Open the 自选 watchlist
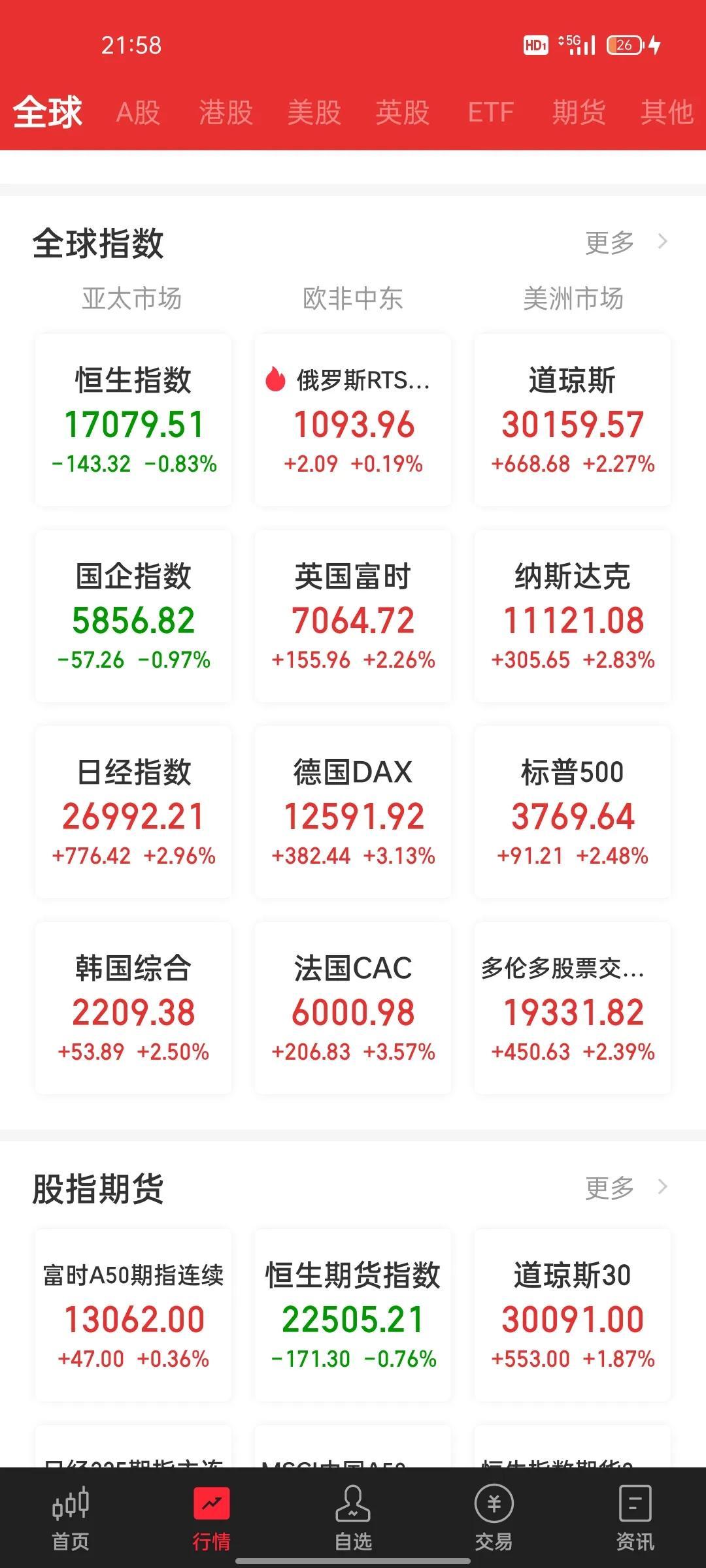706x1568 pixels. (x=353, y=1516)
